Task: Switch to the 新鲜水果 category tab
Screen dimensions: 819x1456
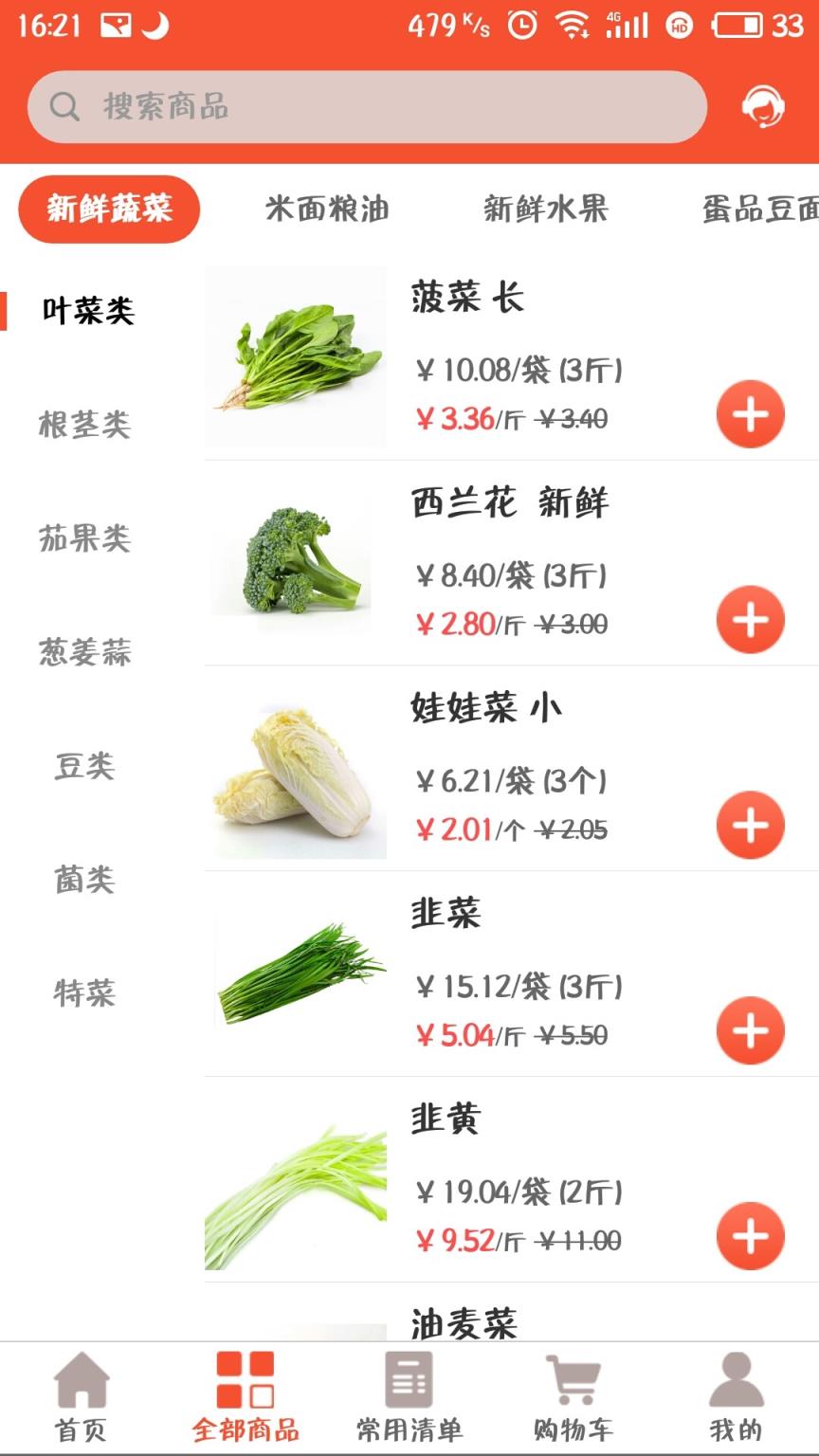Action: [547, 210]
